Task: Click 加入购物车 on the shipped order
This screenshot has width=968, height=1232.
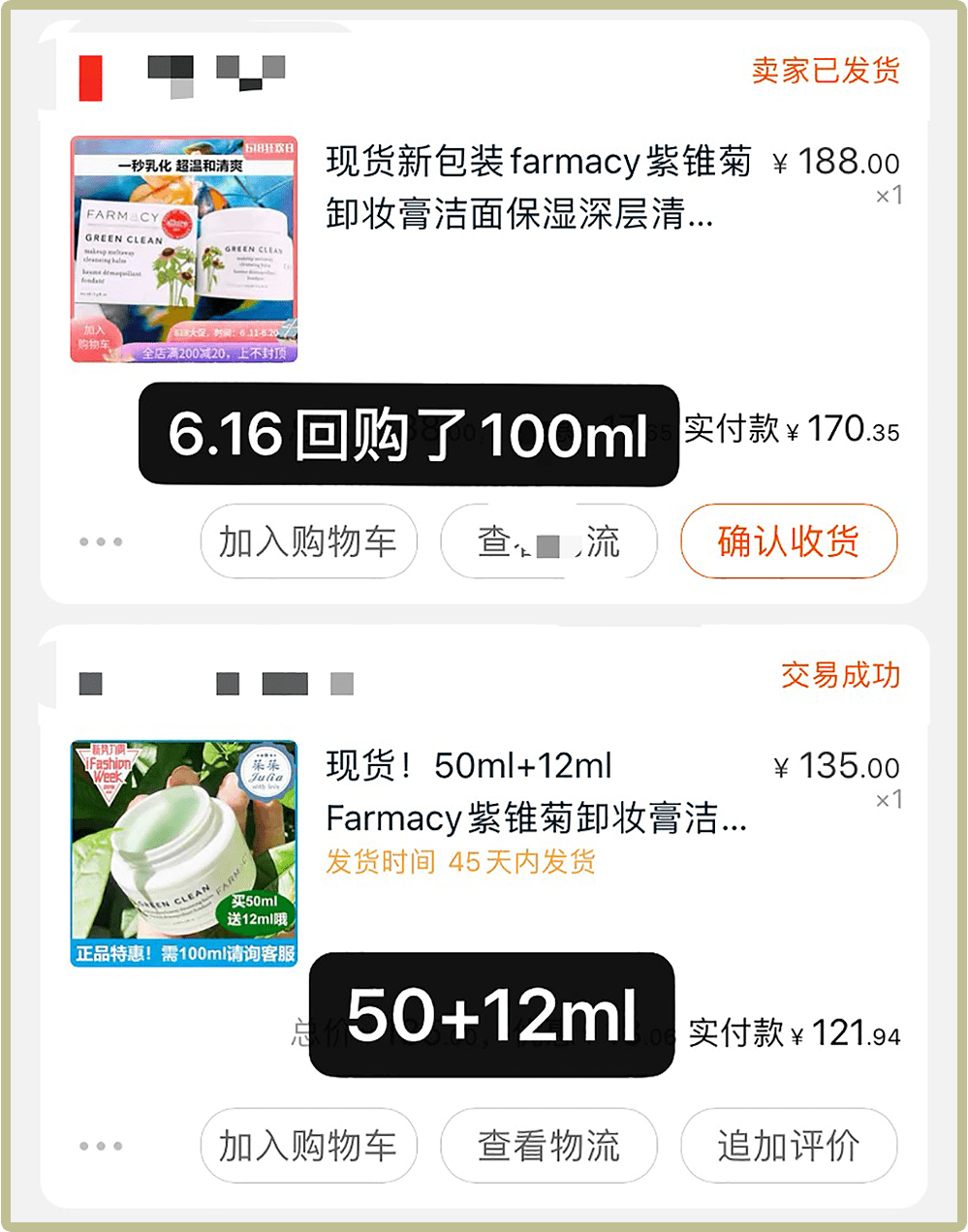Action: 308,542
